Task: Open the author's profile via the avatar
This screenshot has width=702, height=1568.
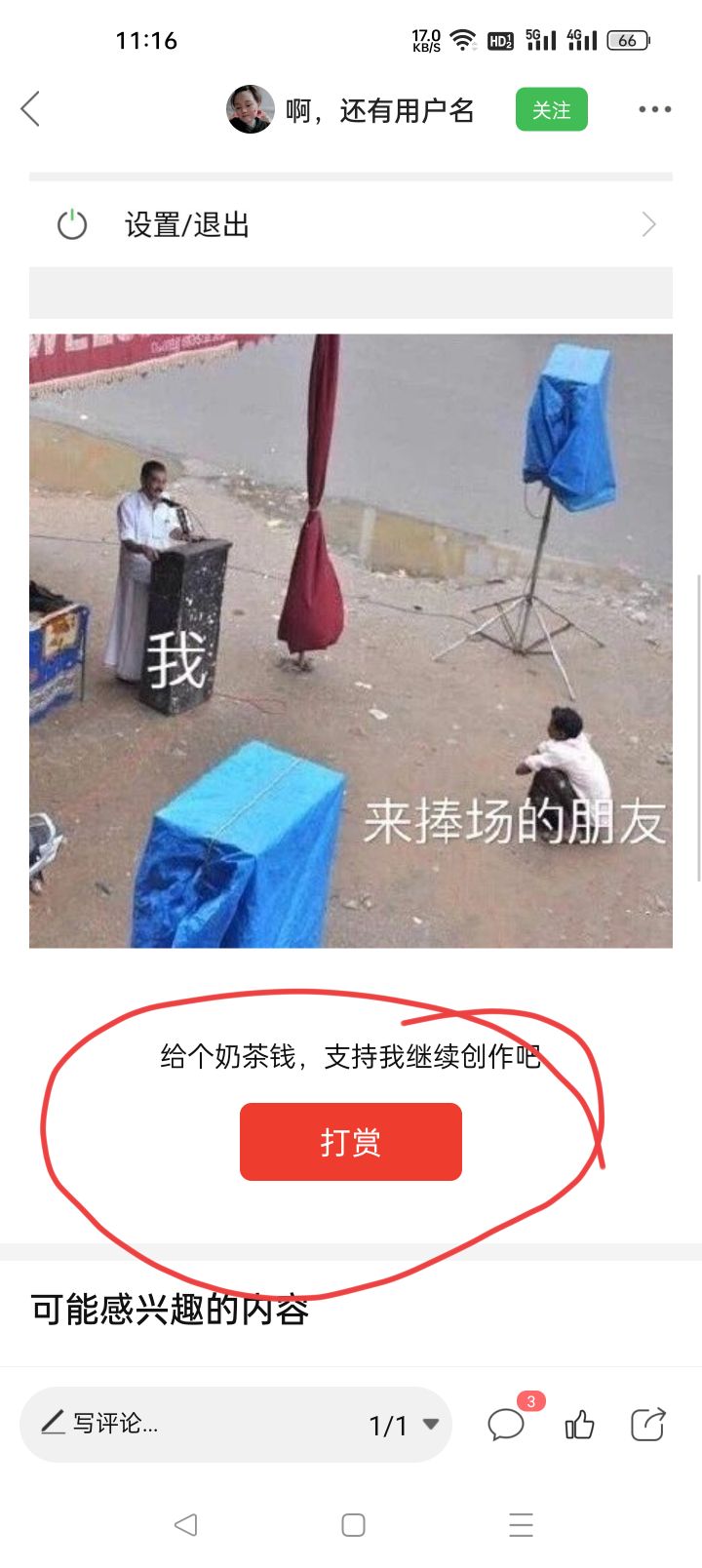Action: coord(251,109)
